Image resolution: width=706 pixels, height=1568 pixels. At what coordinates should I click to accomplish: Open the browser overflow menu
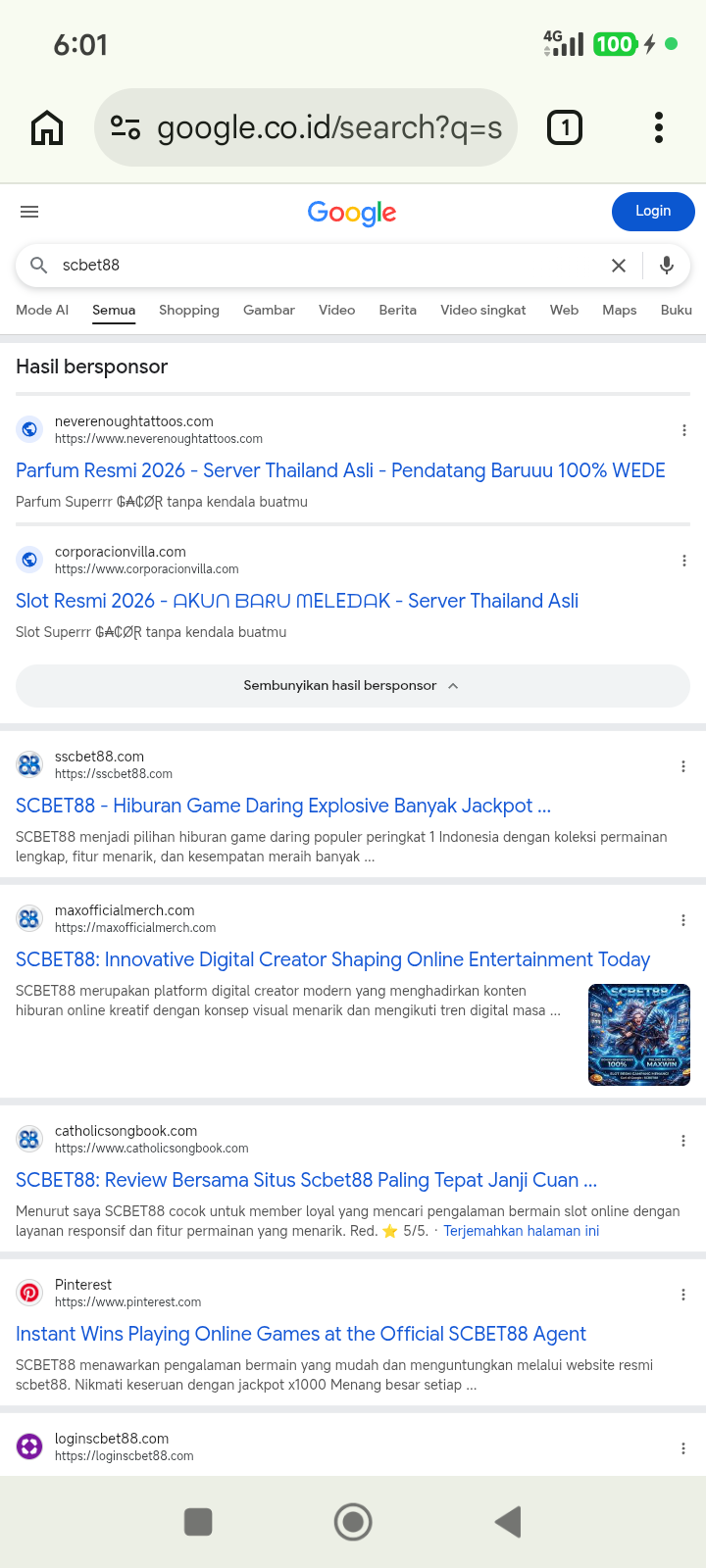point(659,127)
